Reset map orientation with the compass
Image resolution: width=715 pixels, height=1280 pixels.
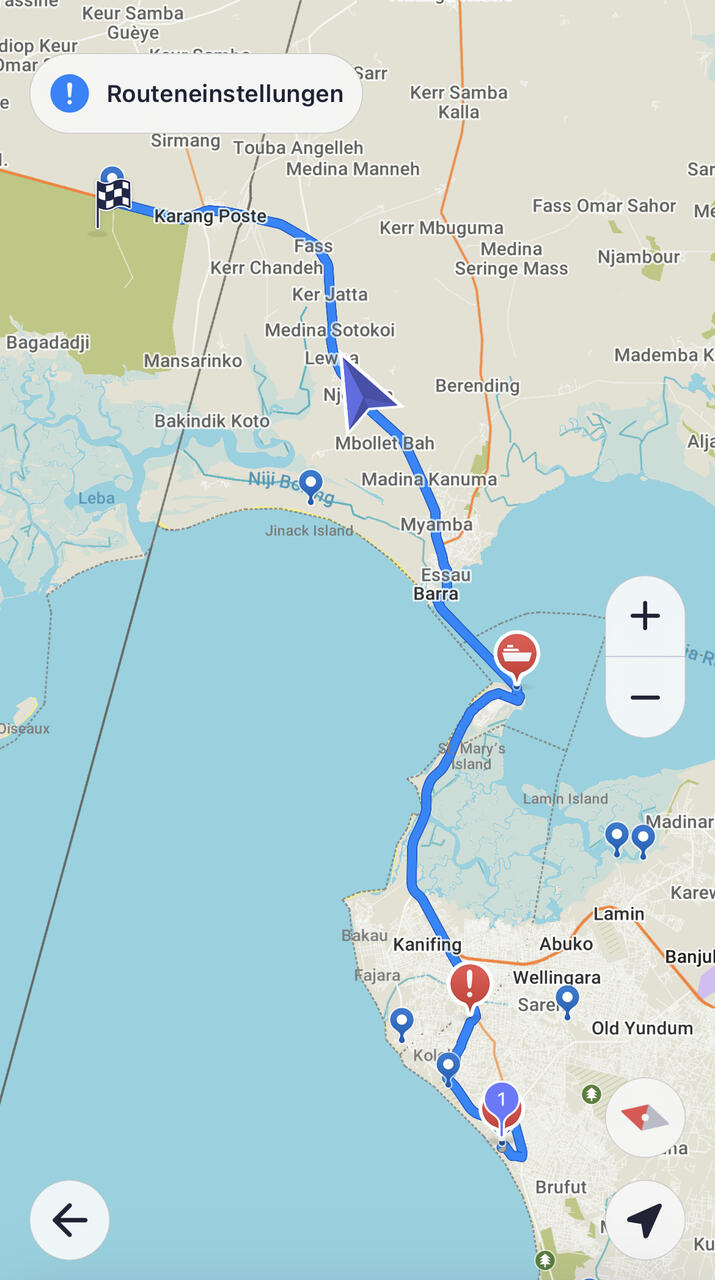(645, 1117)
